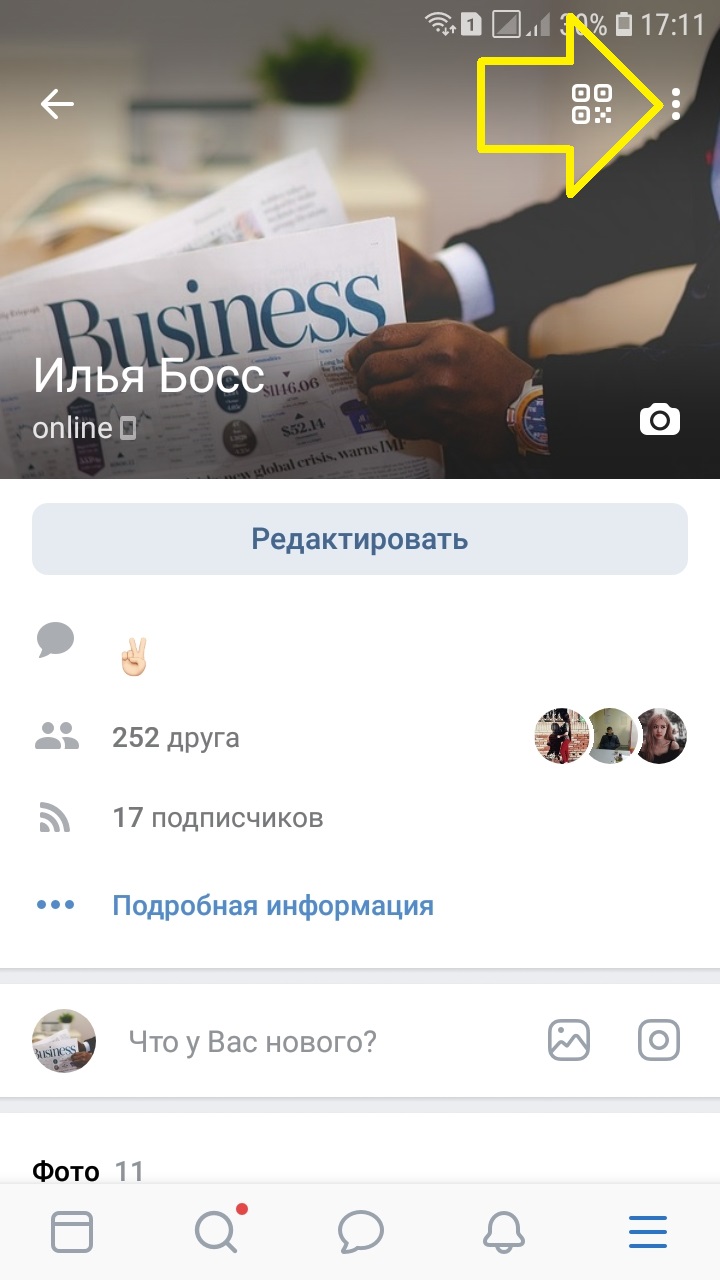Tap the status speech bubble icon
The height and width of the screenshot is (1280, 720).
tap(55, 640)
